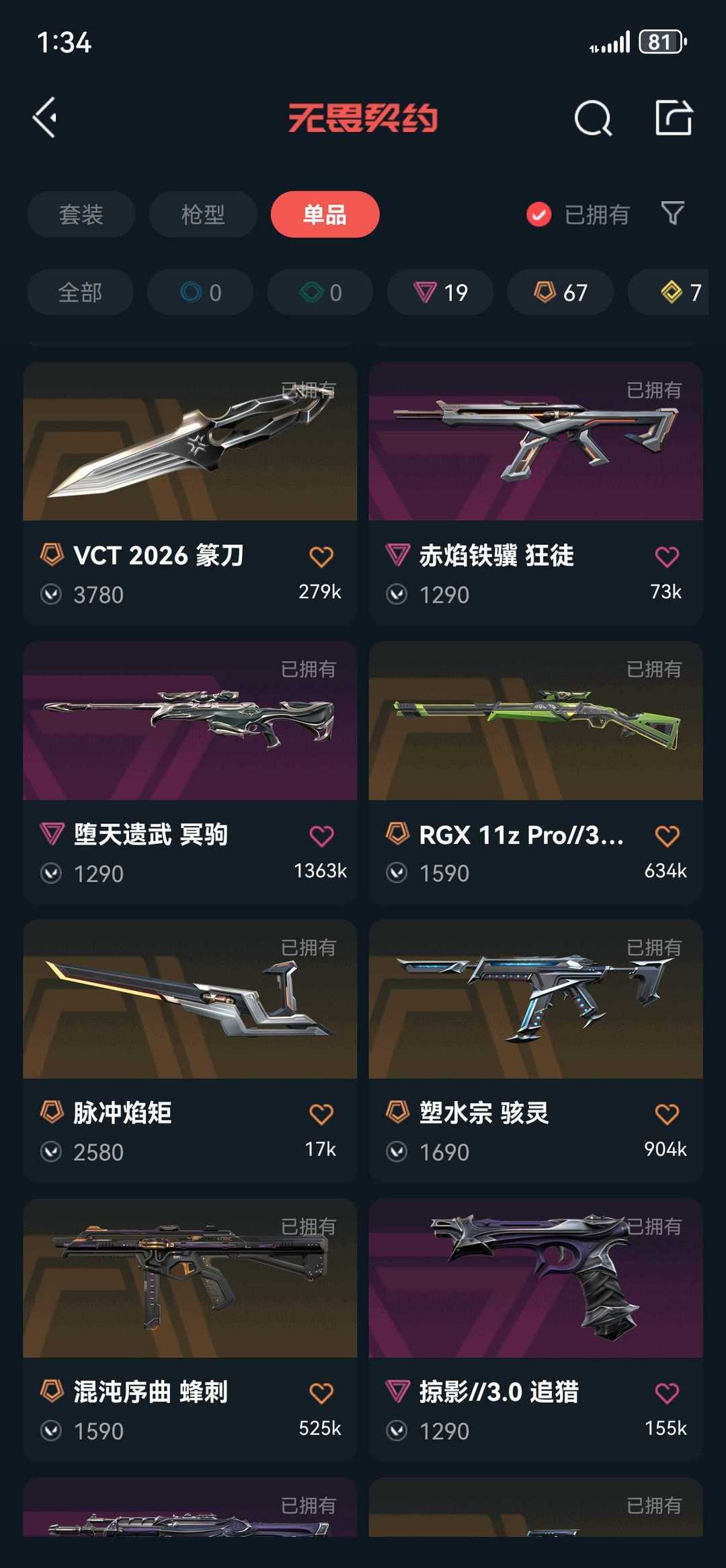This screenshot has width=726, height=1568.
Task: Go back using the top-left arrow
Action: point(46,118)
